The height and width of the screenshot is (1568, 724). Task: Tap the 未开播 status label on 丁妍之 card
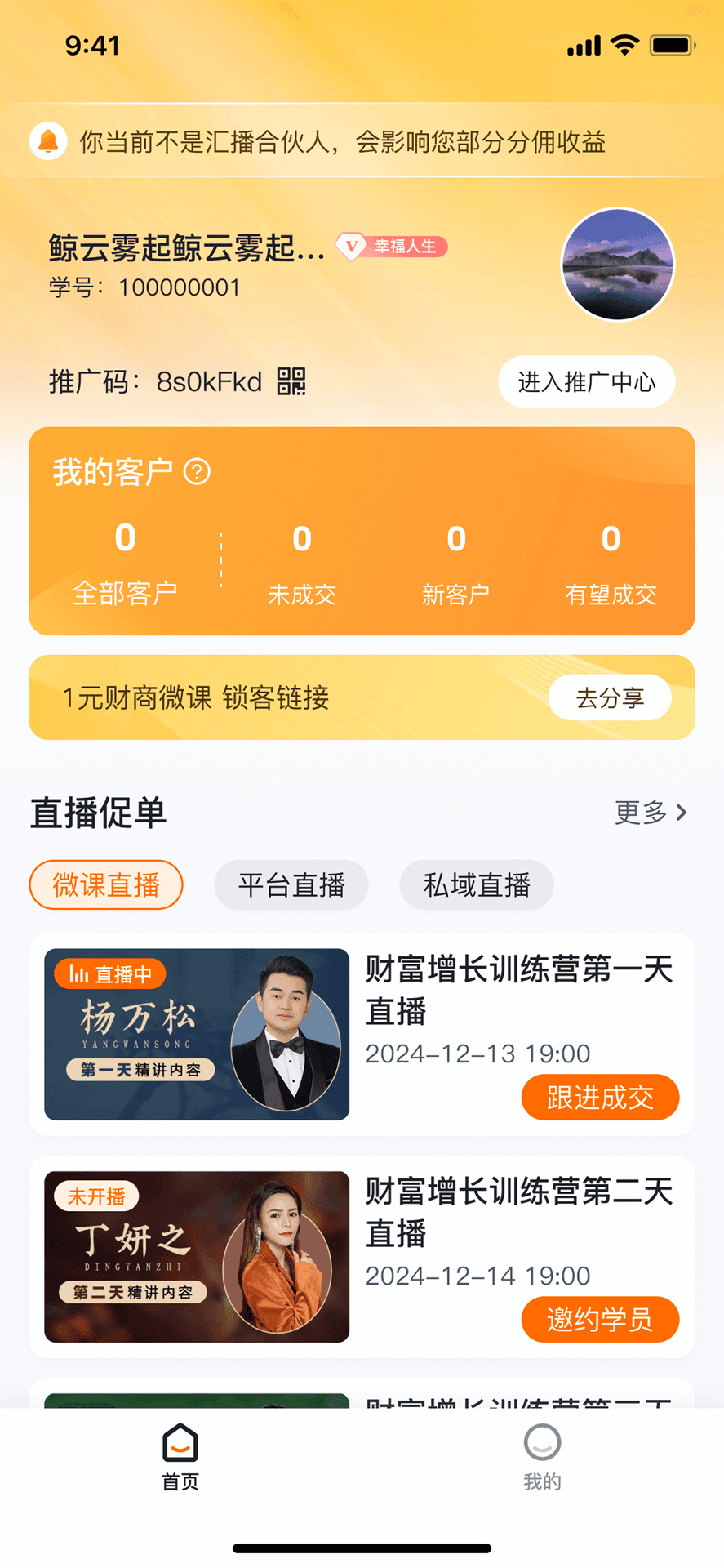click(x=100, y=1196)
